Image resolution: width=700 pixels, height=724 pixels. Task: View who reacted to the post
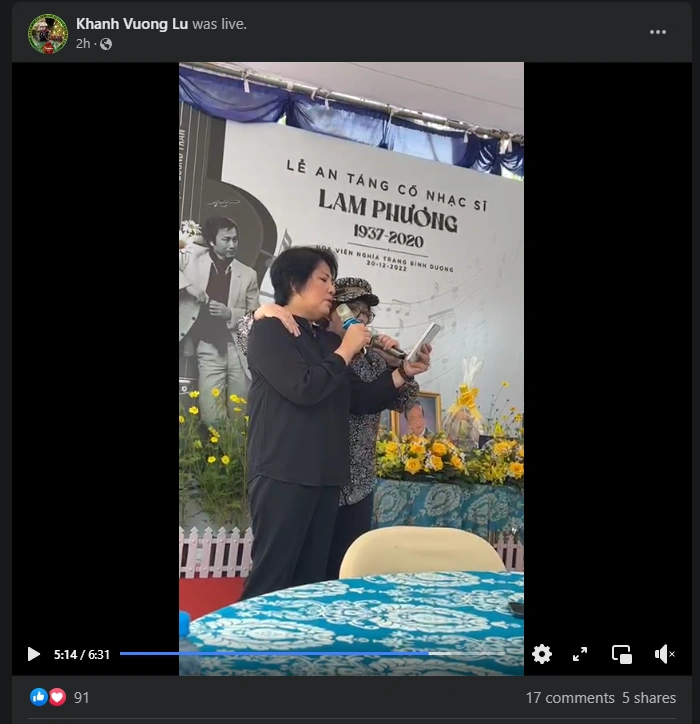point(60,697)
